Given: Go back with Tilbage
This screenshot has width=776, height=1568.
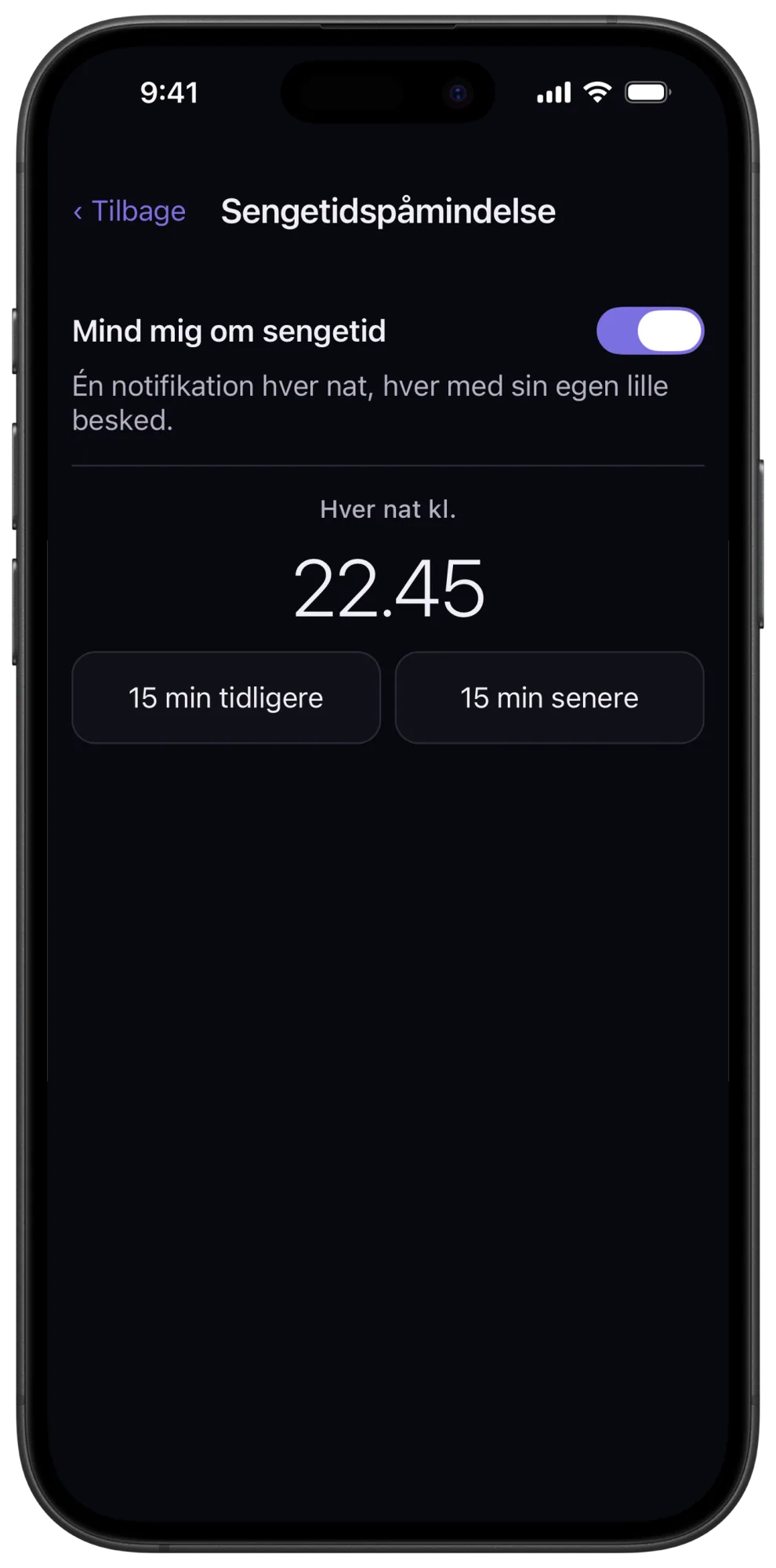Looking at the screenshot, I should [129, 212].
